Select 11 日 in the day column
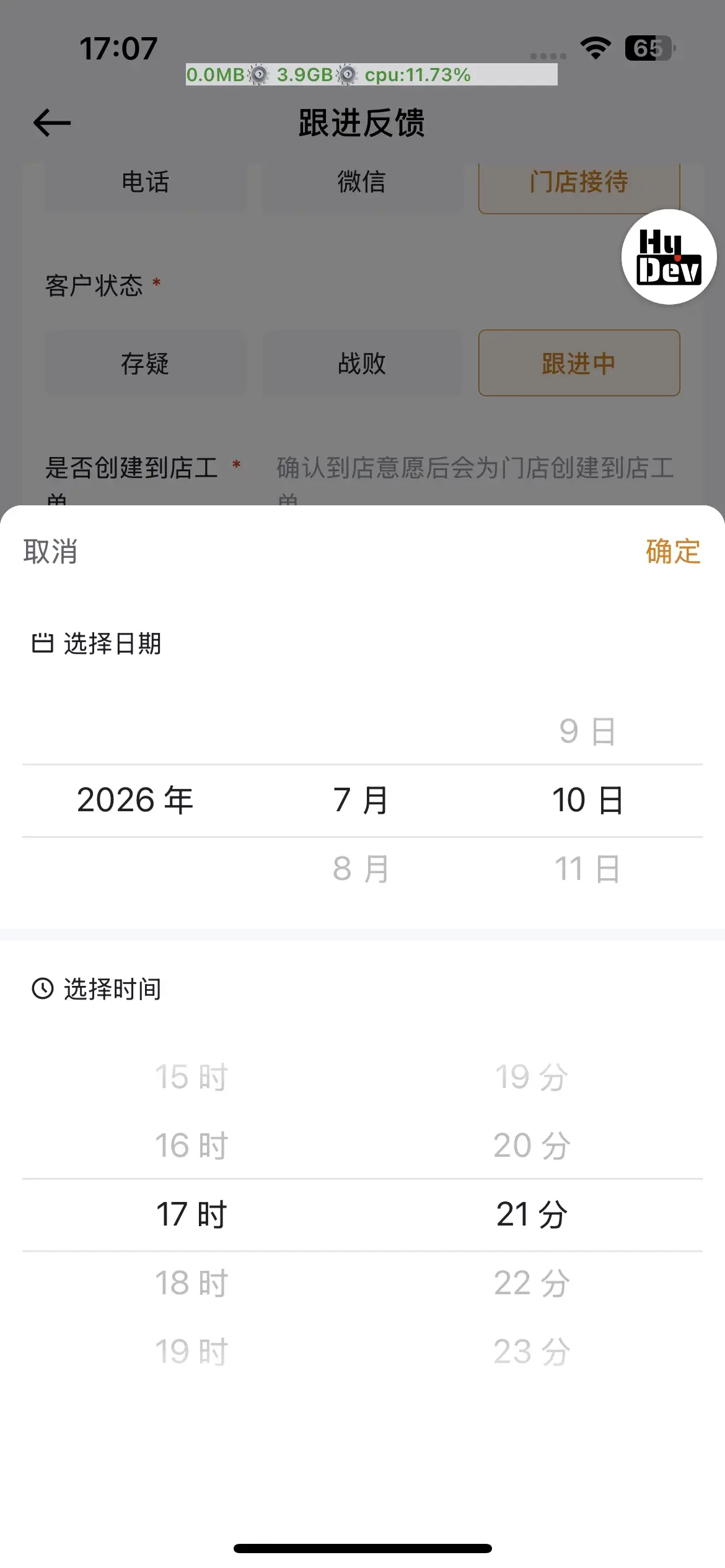Image resolution: width=725 pixels, height=1568 pixels. (x=587, y=869)
